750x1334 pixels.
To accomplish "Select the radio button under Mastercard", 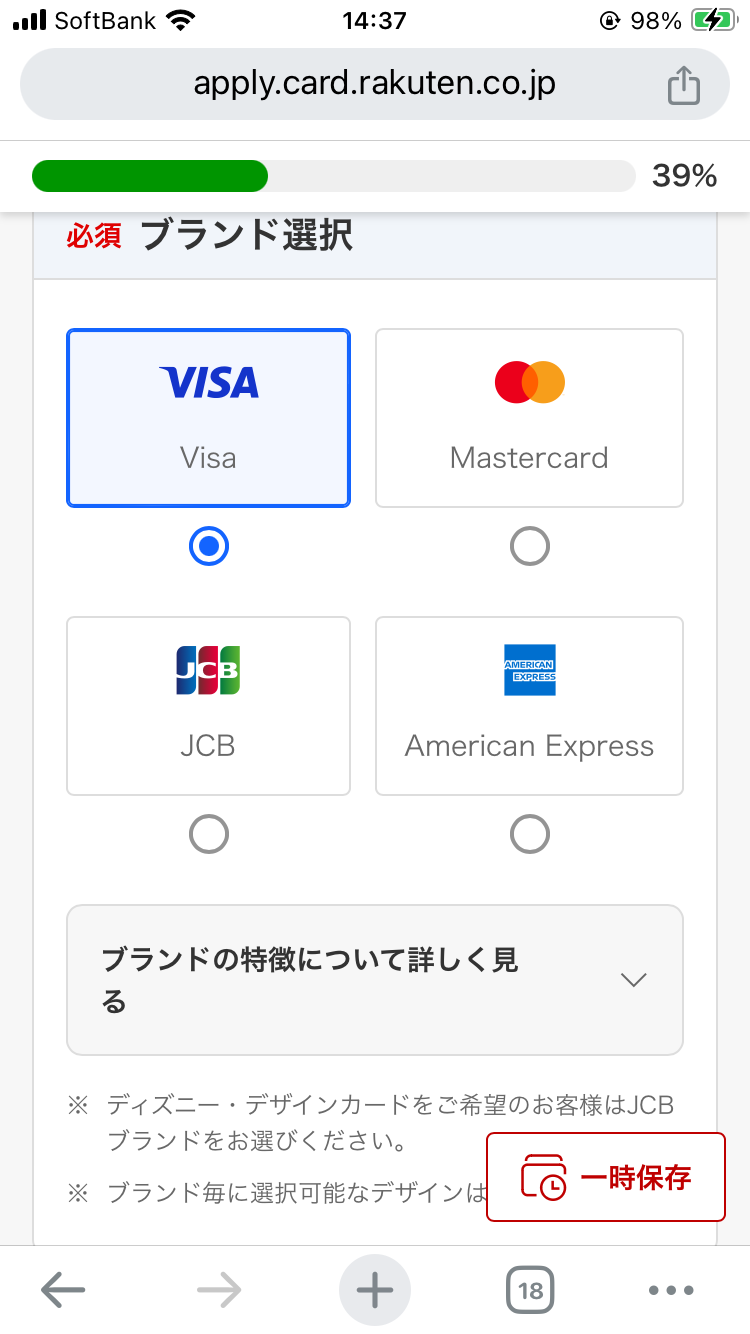I will [x=530, y=547].
